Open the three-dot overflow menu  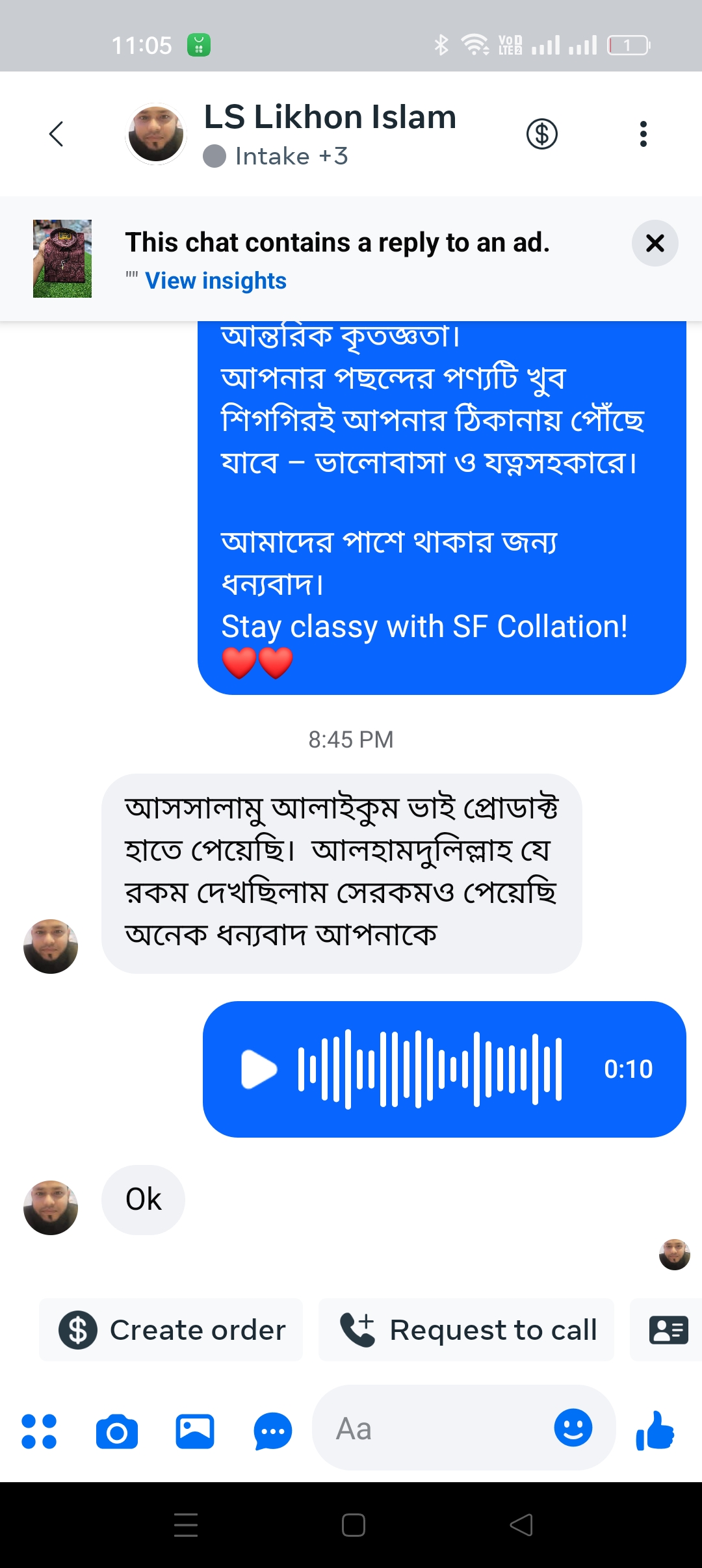click(x=643, y=134)
